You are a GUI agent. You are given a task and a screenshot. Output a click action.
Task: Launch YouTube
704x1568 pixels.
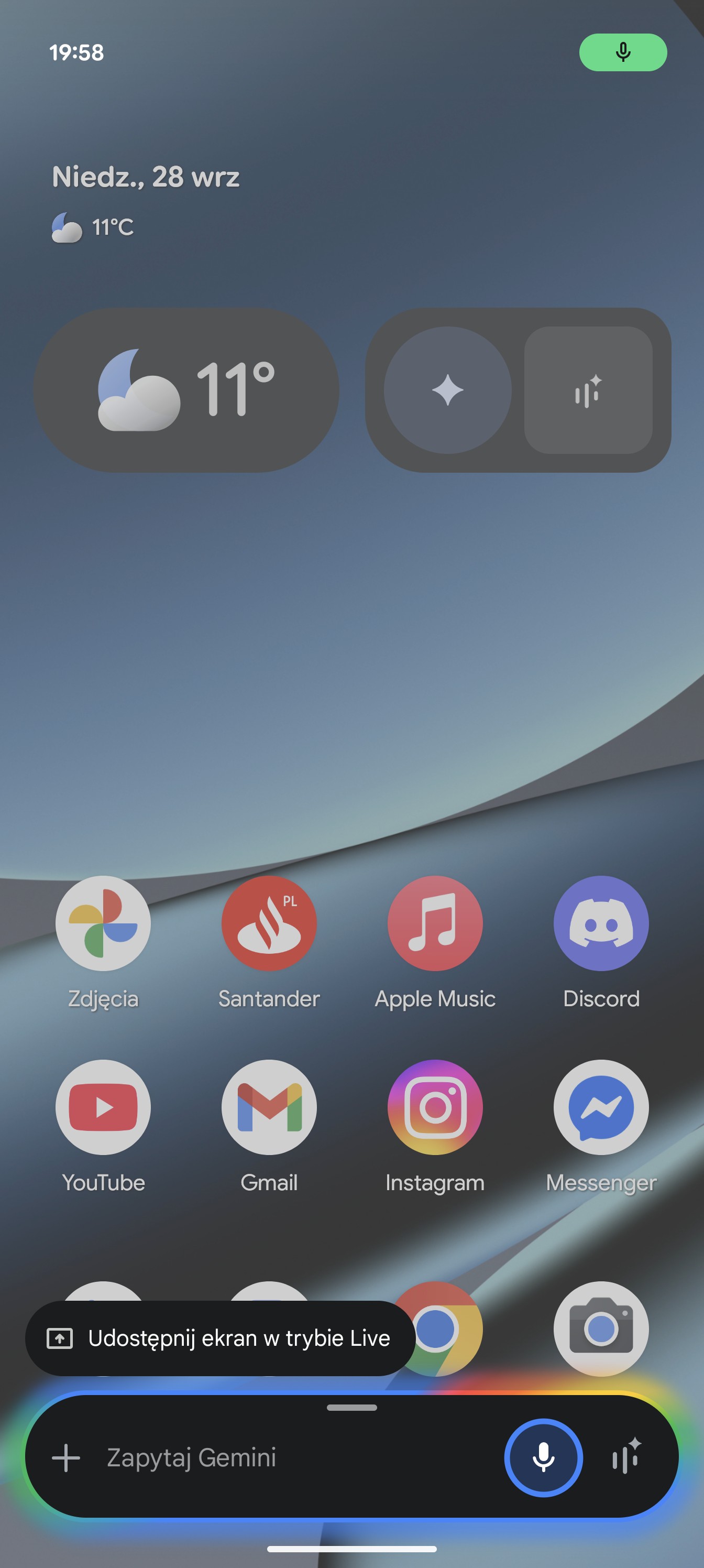[103, 1107]
